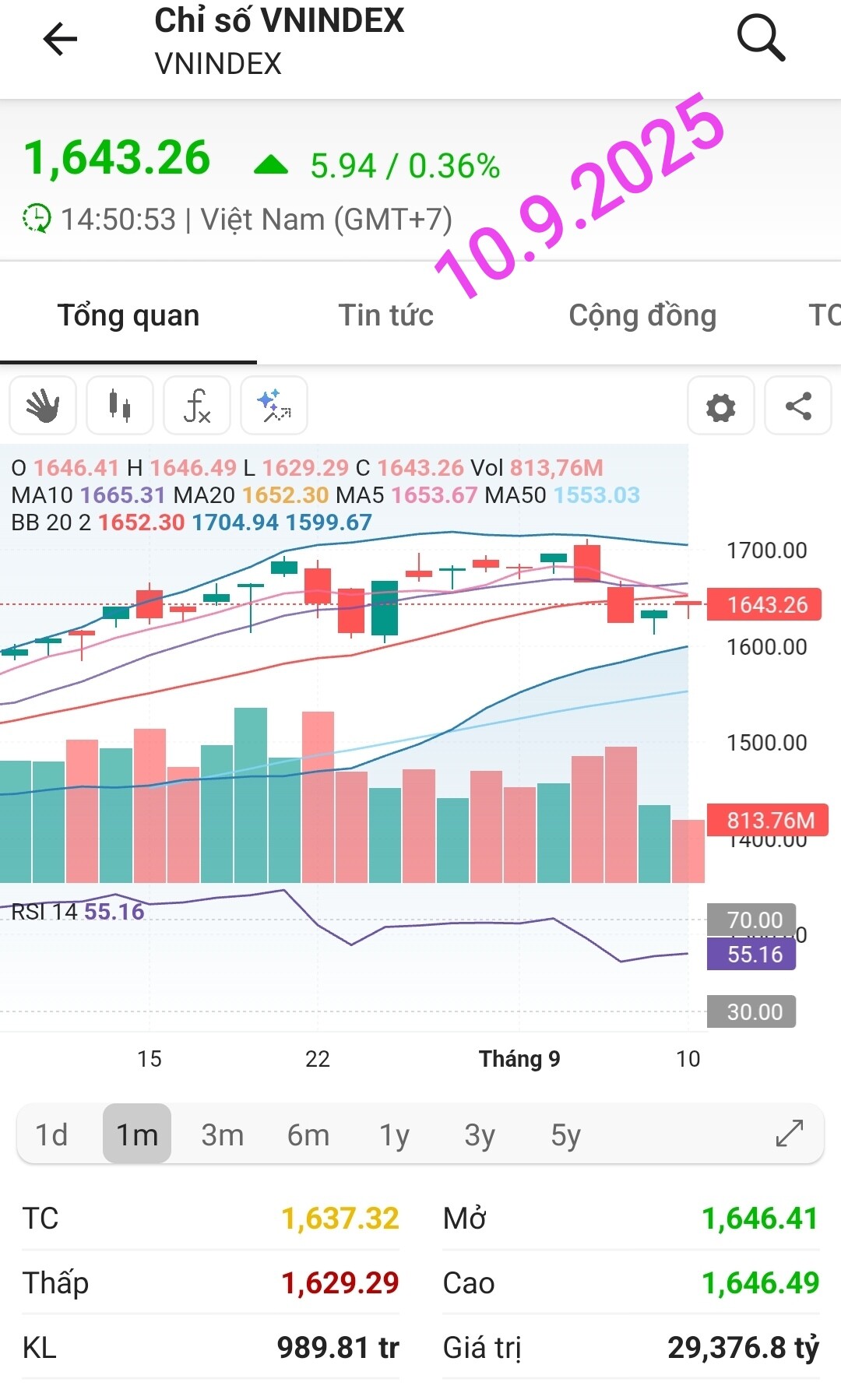Select the 1m time range
This screenshot has height=1400, width=841.
[137, 1134]
